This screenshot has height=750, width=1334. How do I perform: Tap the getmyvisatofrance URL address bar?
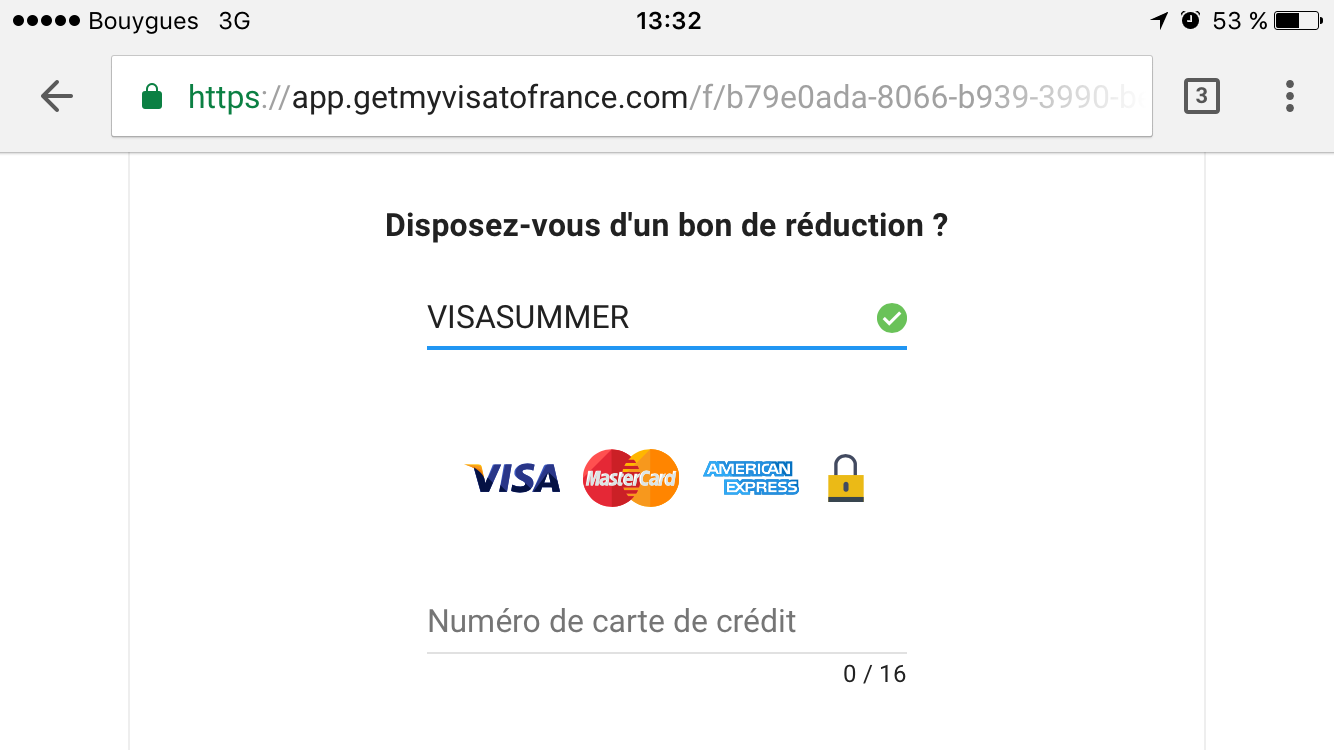tap(640, 96)
